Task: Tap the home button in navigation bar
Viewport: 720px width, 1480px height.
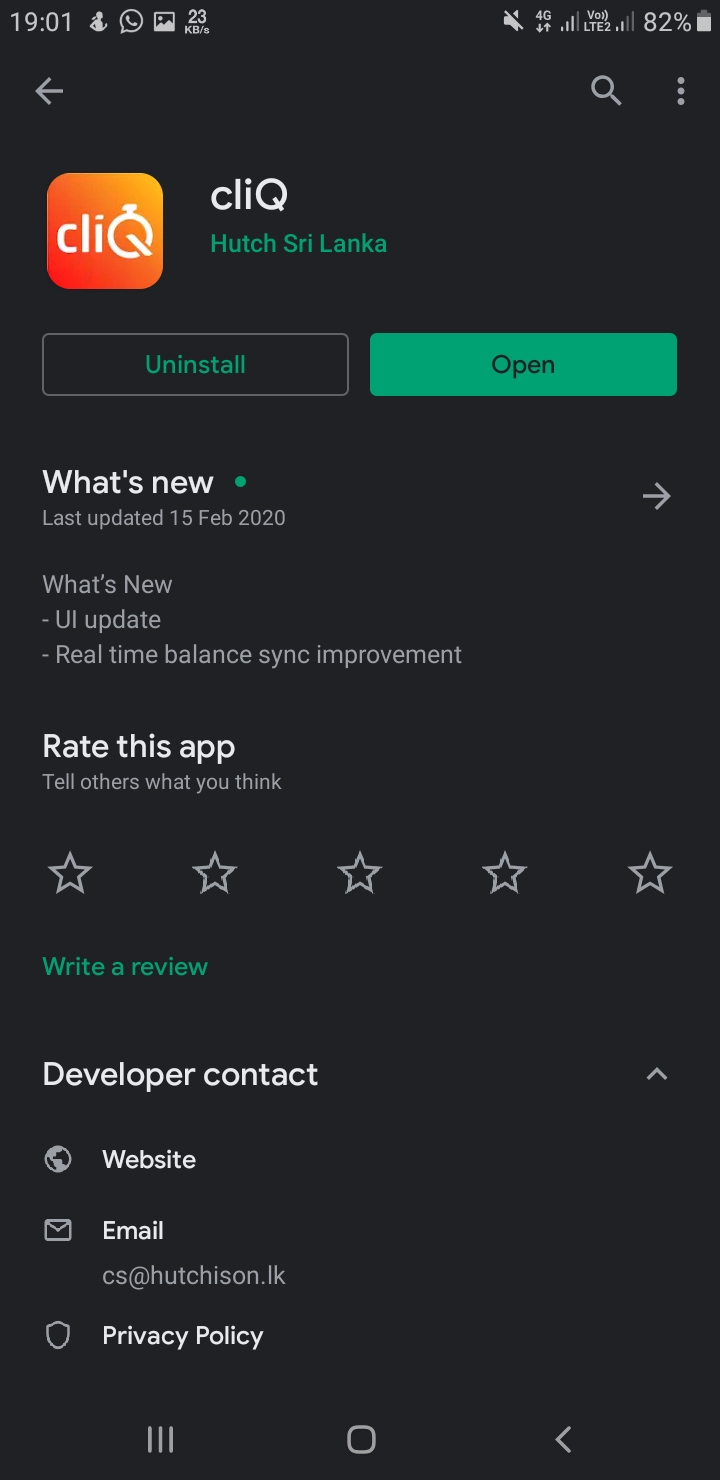Action: click(x=360, y=1439)
